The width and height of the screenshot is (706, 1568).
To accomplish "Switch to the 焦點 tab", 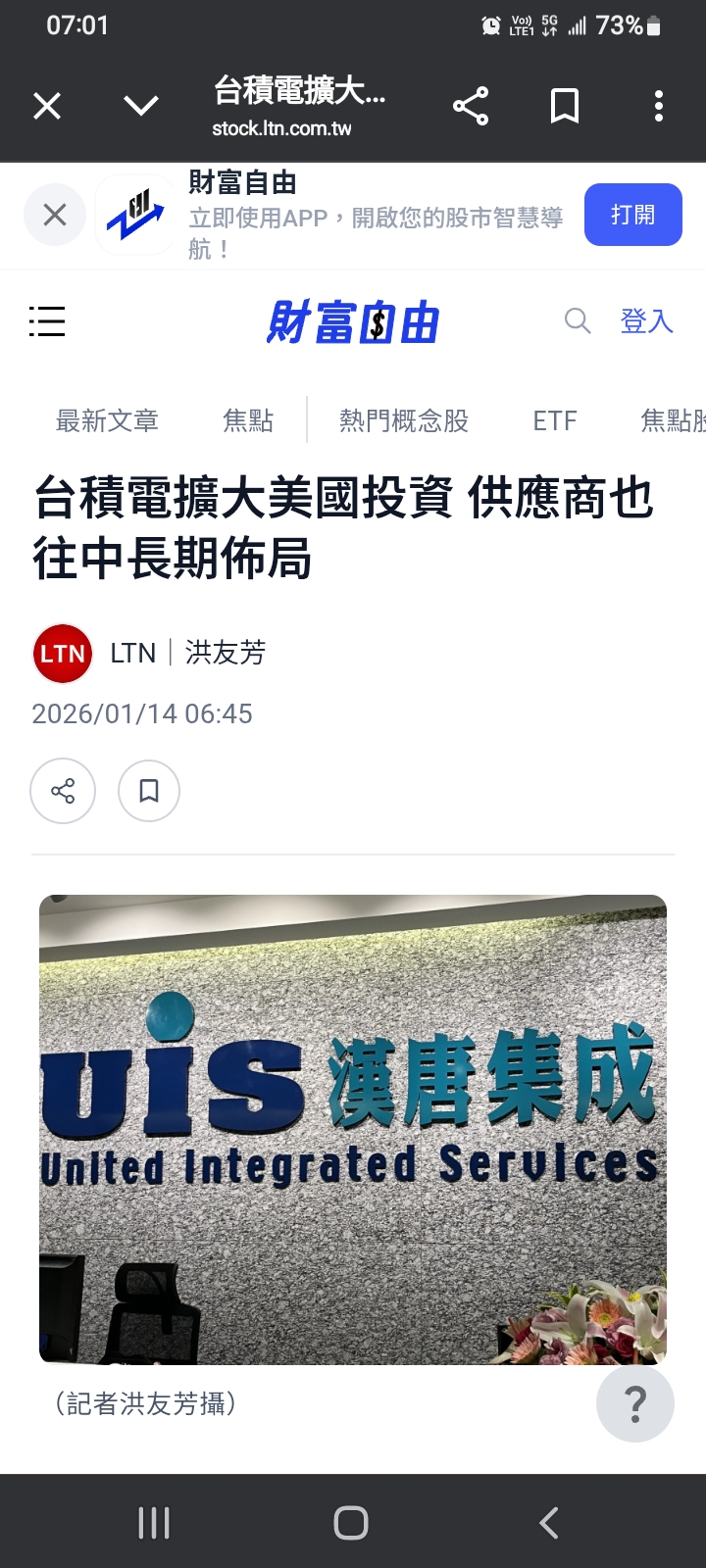I will point(248,420).
